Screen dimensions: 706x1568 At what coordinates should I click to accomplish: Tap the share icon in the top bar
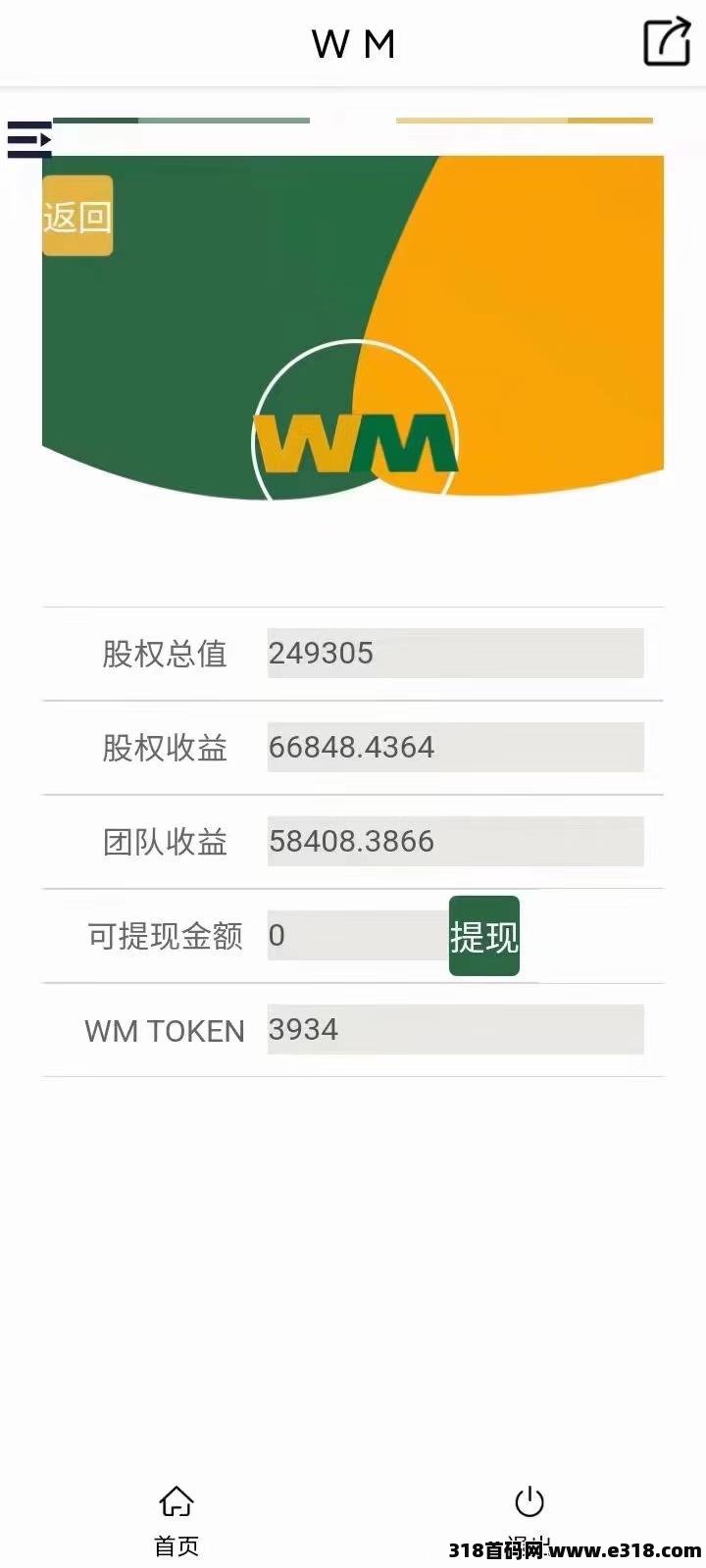pyautogui.click(x=668, y=42)
